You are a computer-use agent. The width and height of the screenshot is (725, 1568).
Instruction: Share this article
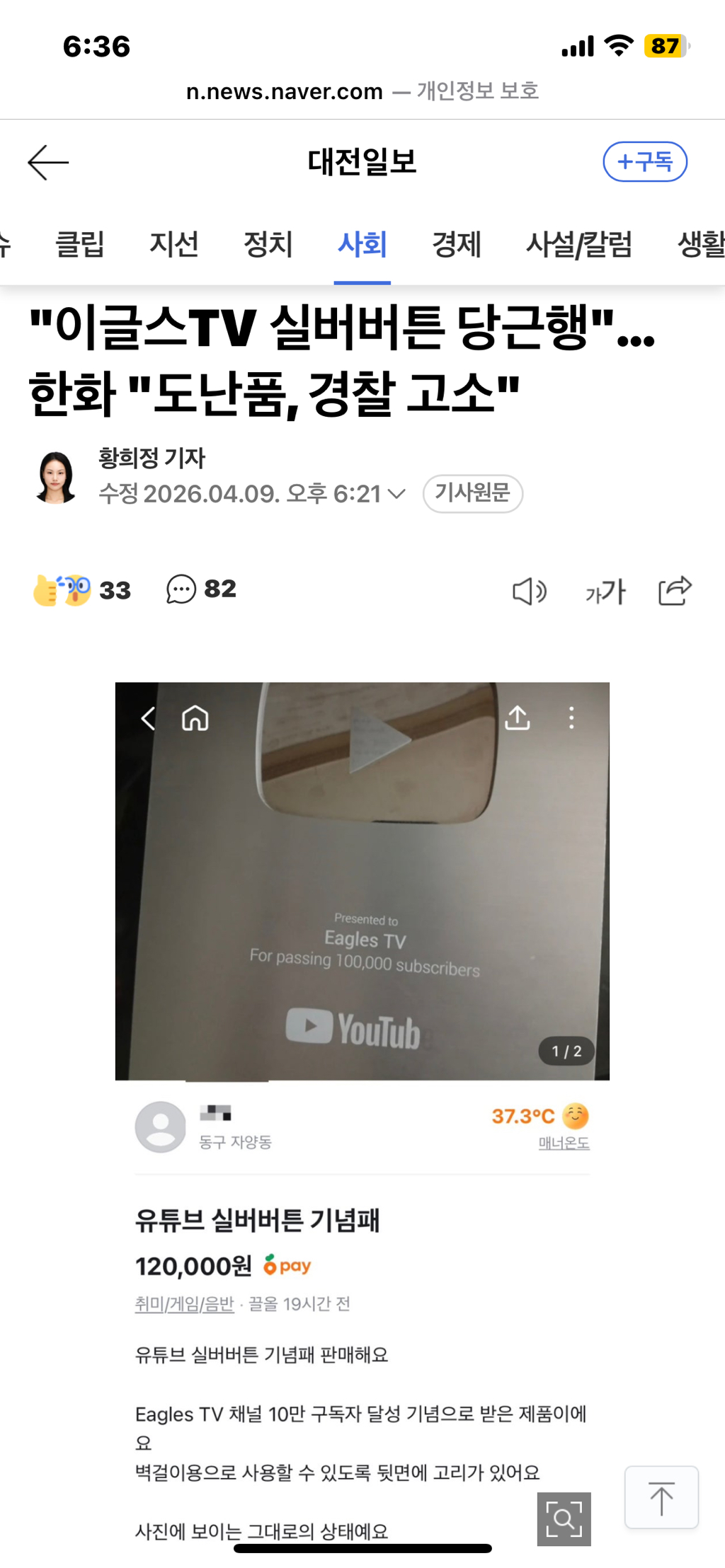[x=674, y=591]
